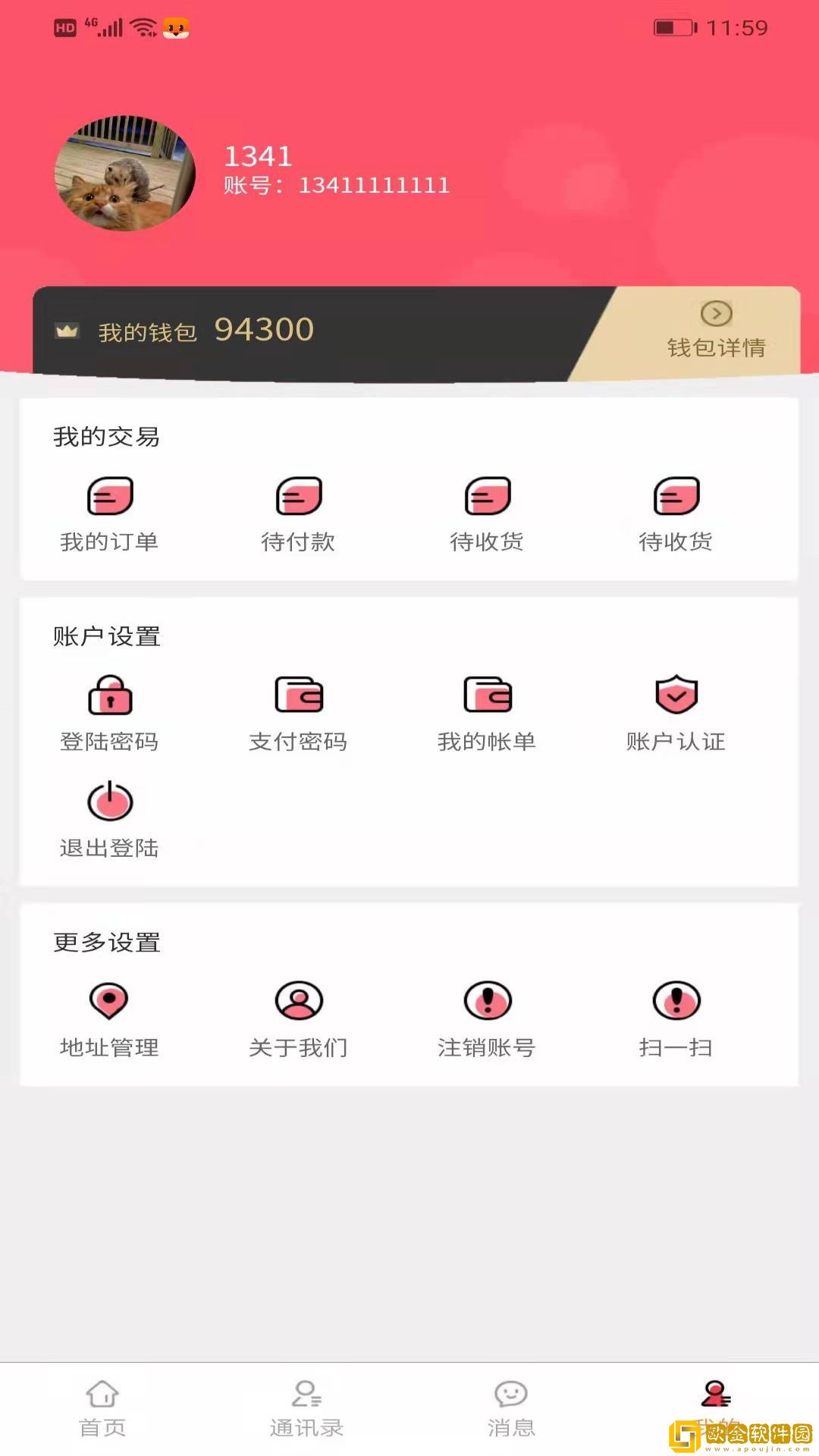Open the 我的 profile tab
The image size is (819, 1456).
point(715,1404)
